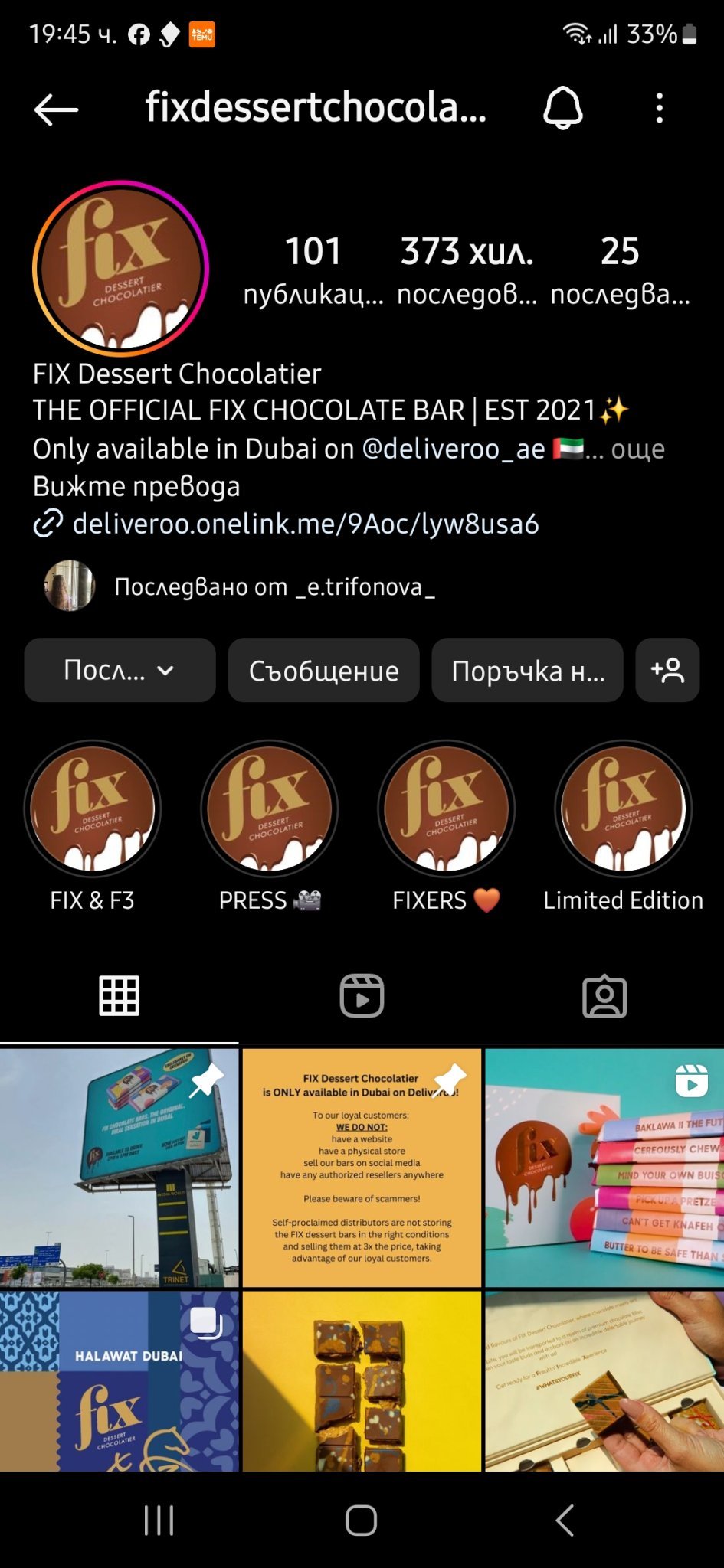Open the deliveroo.onelink.me link
This screenshot has height=1568, width=724.
(305, 524)
